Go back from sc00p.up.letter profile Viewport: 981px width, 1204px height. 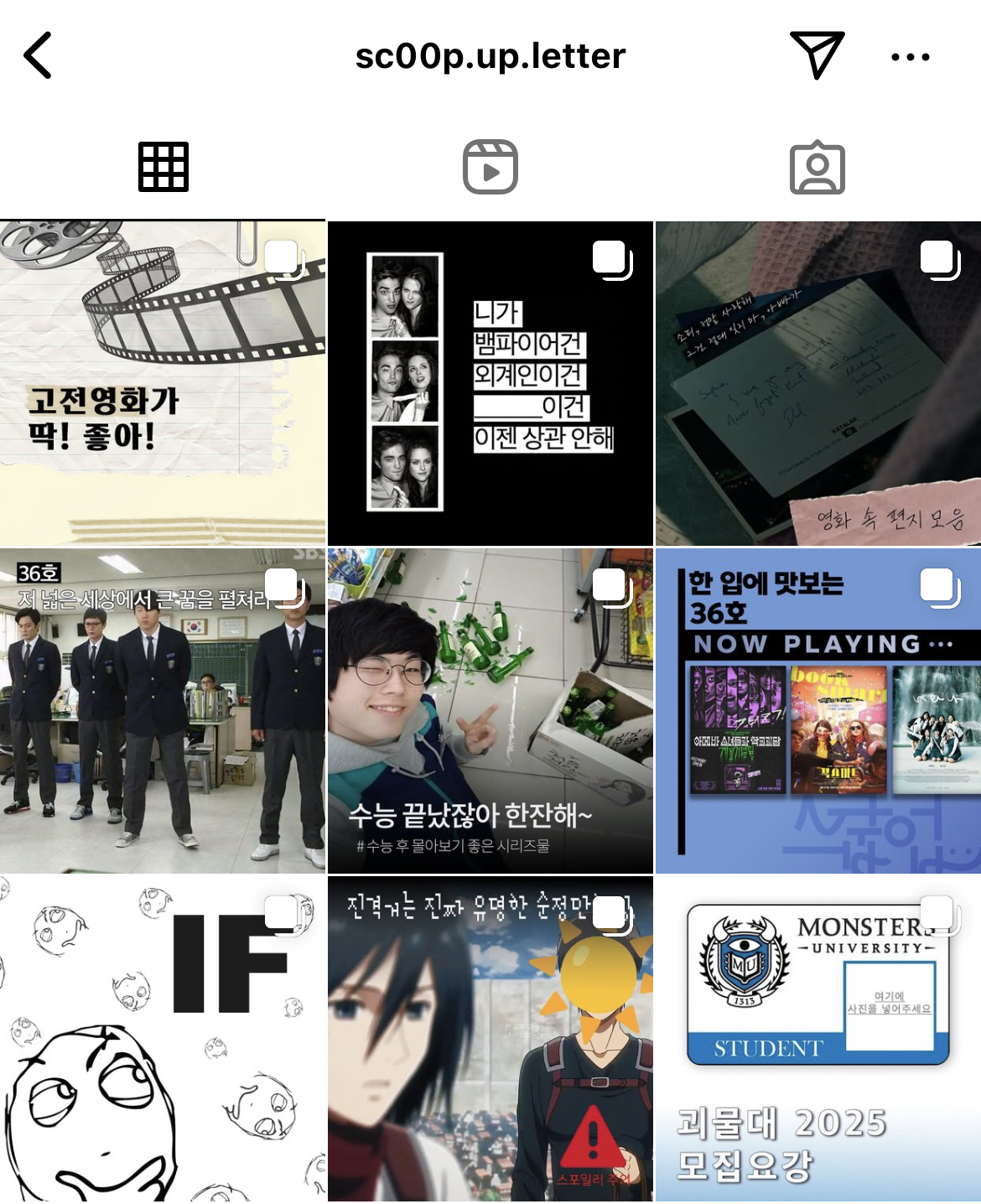pyautogui.click(x=38, y=56)
